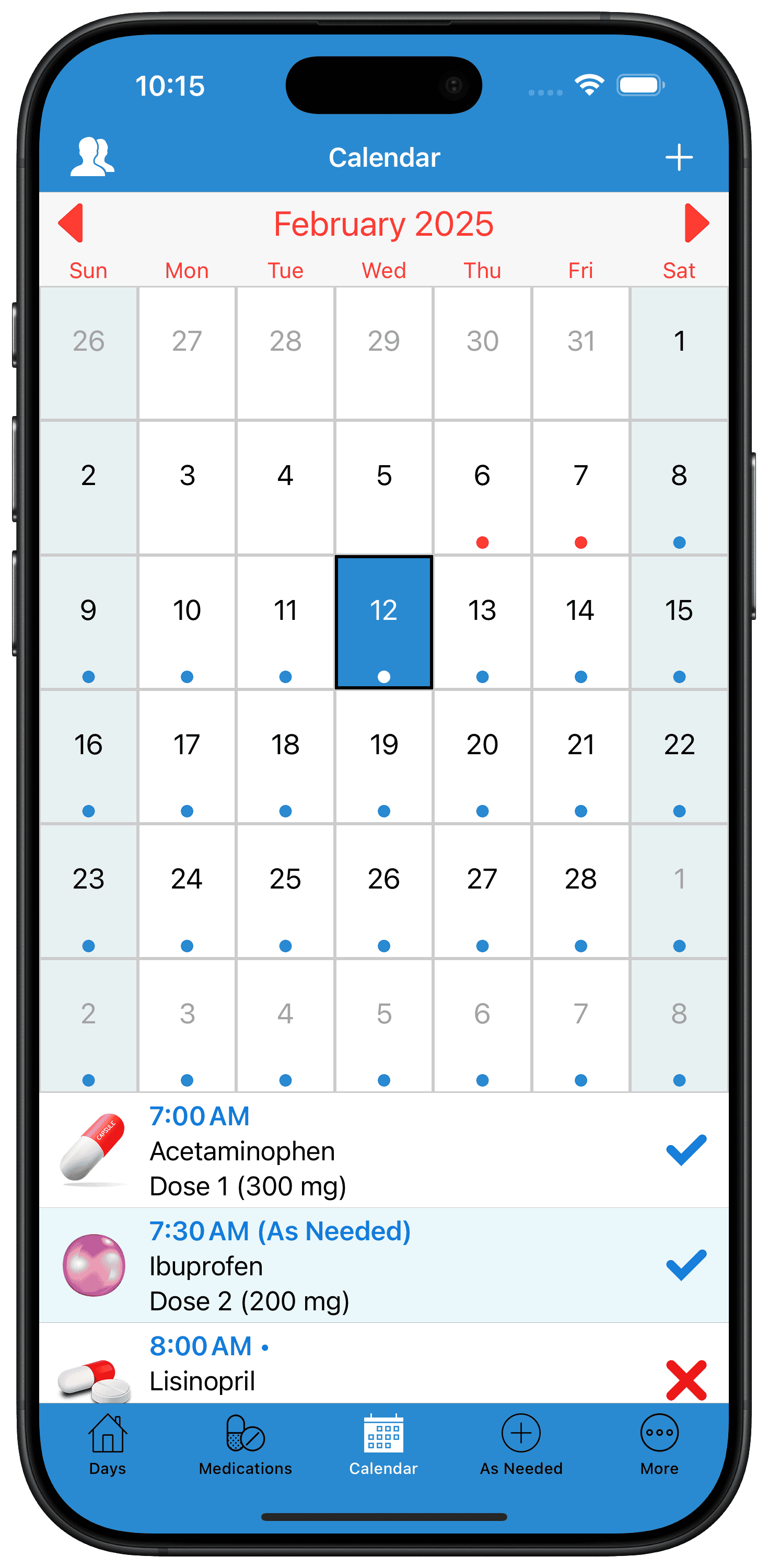
Task: Switch to the Days tab
Action: point(108,1446)
